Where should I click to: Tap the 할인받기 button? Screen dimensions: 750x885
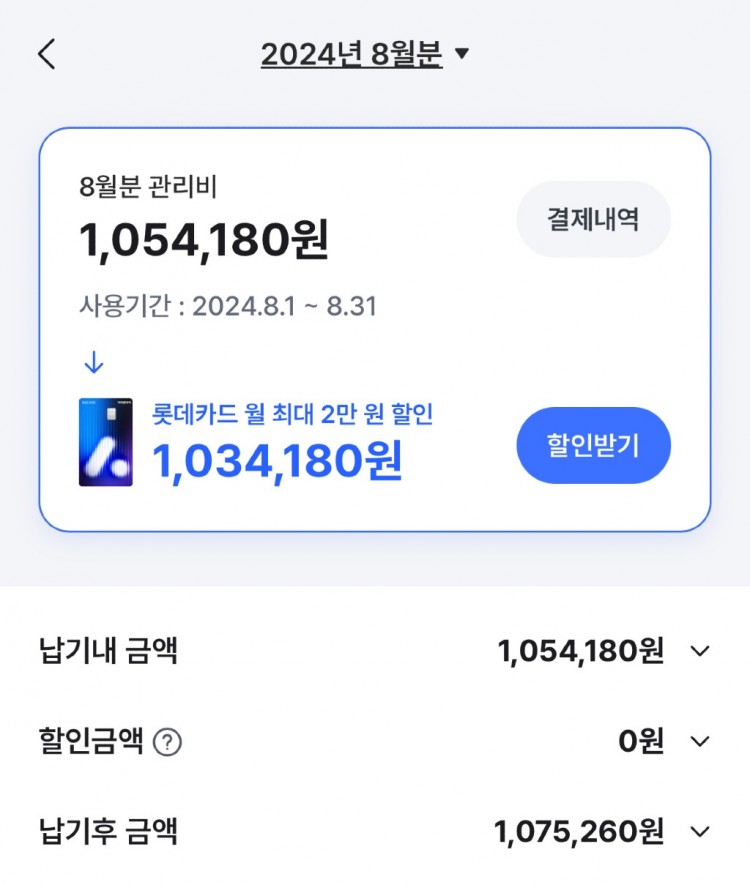593,446
